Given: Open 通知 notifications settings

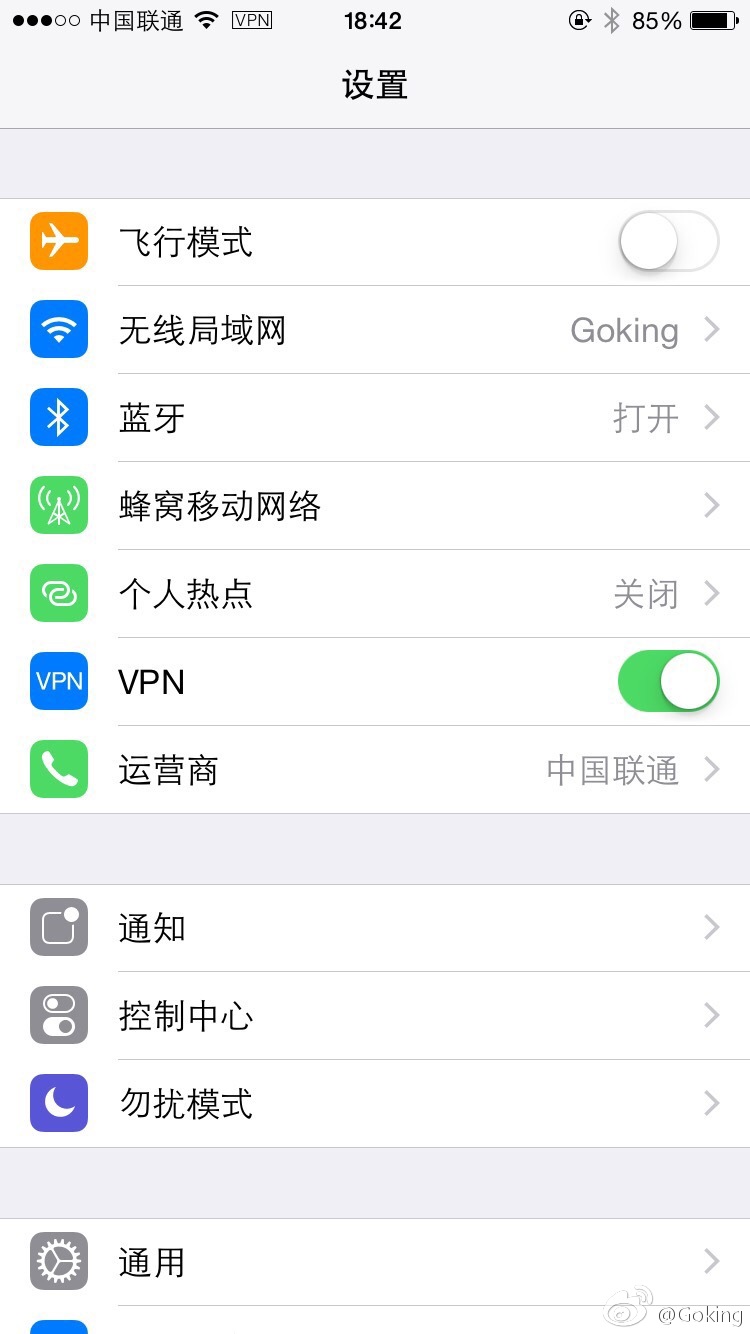Looking at the screenshot, I should coord(375,928).
